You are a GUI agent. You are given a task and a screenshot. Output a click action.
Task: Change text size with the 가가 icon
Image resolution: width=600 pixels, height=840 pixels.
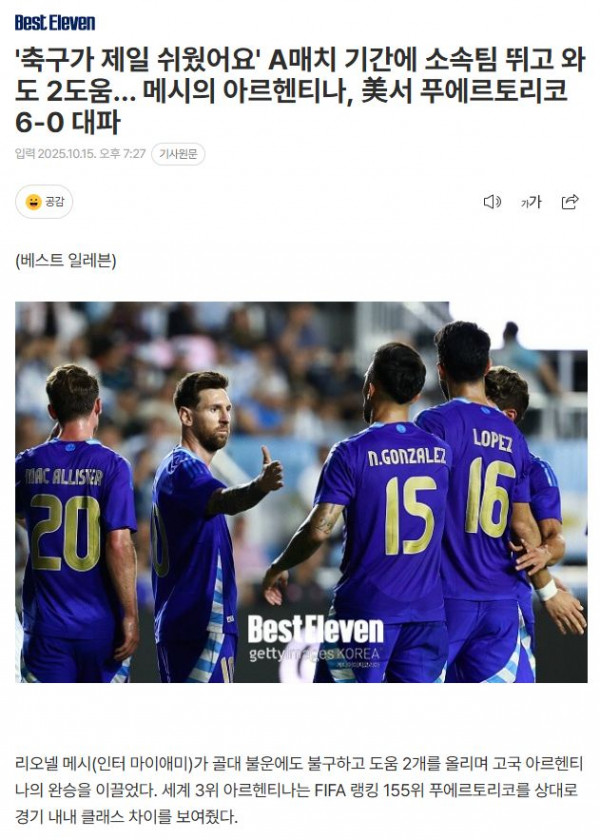click(x=530, y=202)
